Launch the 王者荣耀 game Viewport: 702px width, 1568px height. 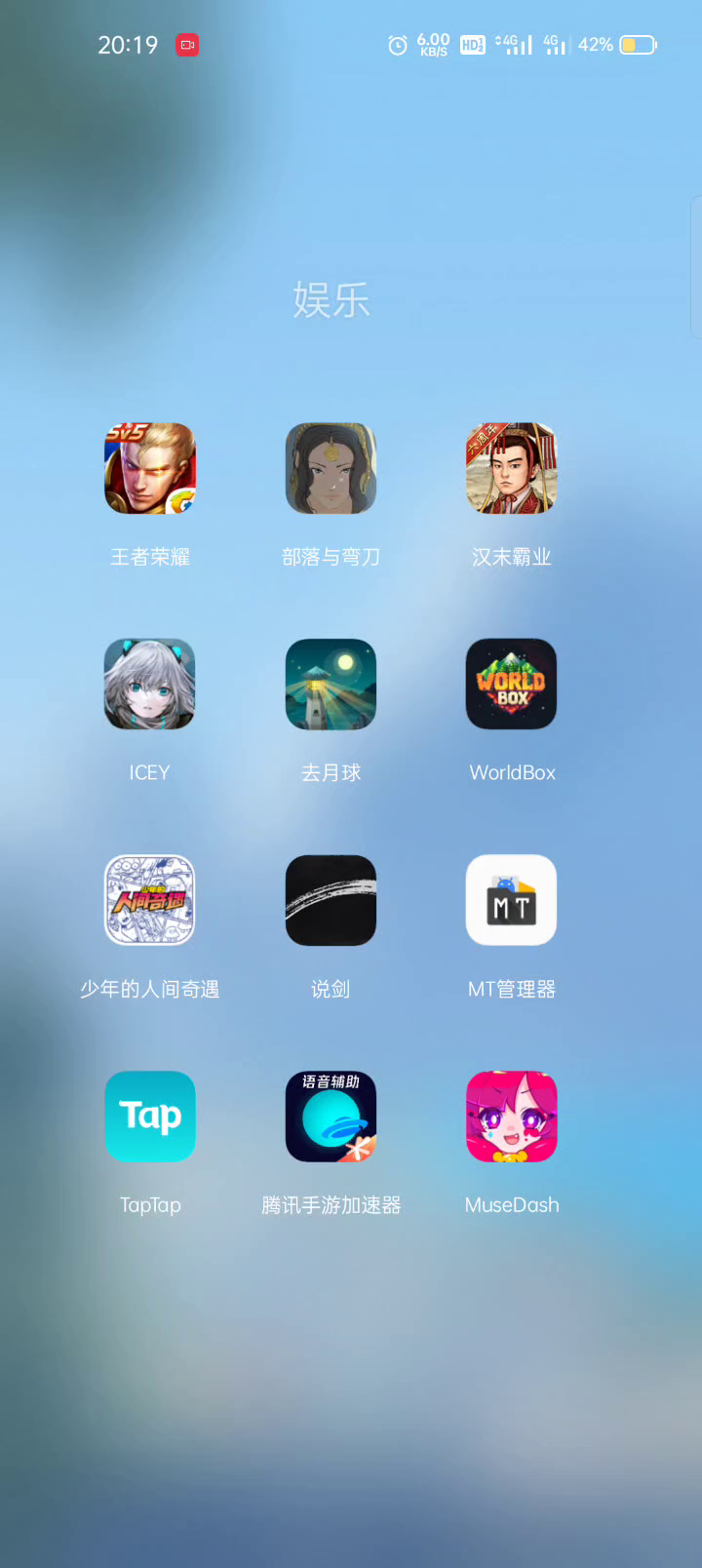[150, 468]
